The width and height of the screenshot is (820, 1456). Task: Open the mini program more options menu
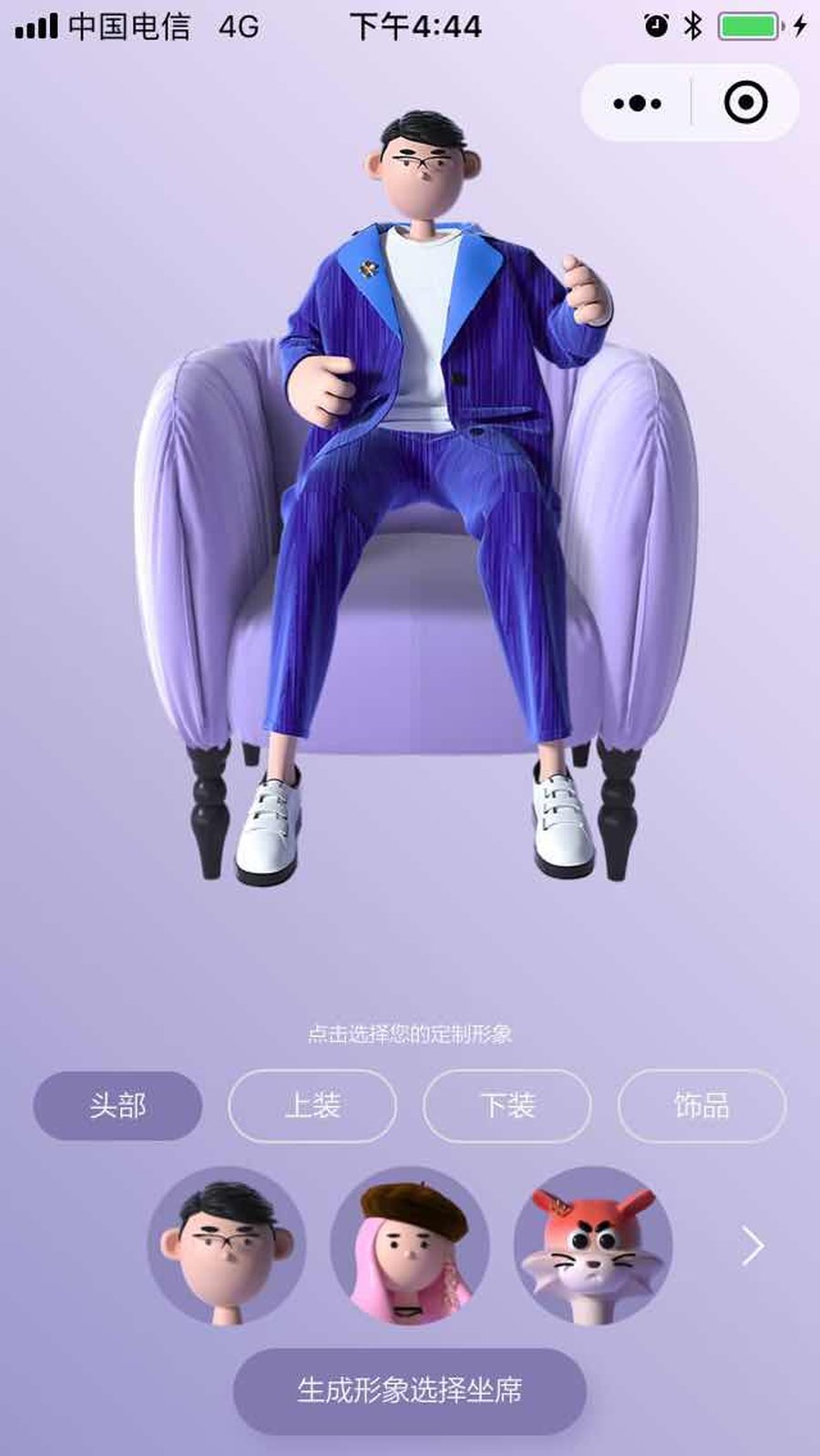[637, 103]
